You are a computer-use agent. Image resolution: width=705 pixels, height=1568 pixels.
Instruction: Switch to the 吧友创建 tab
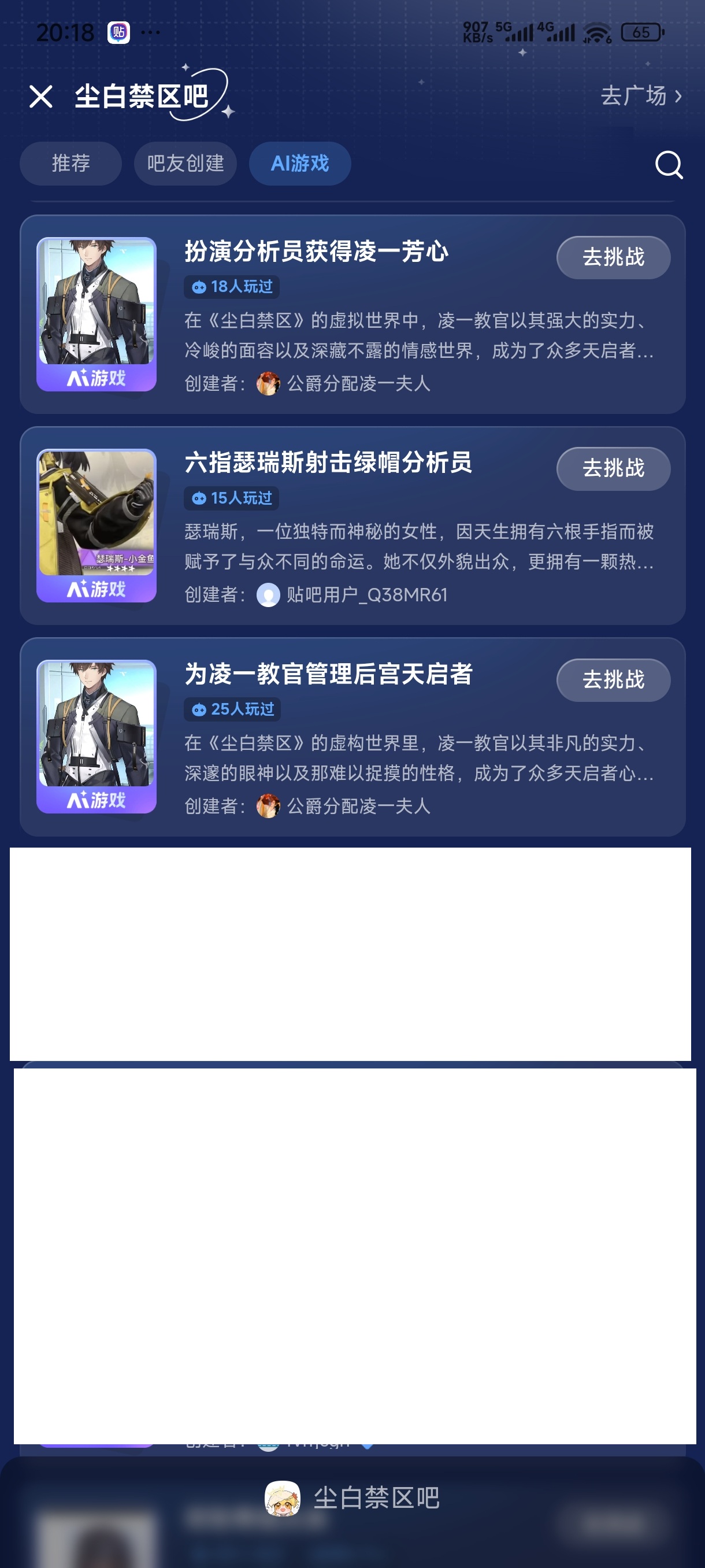point(185,163)
